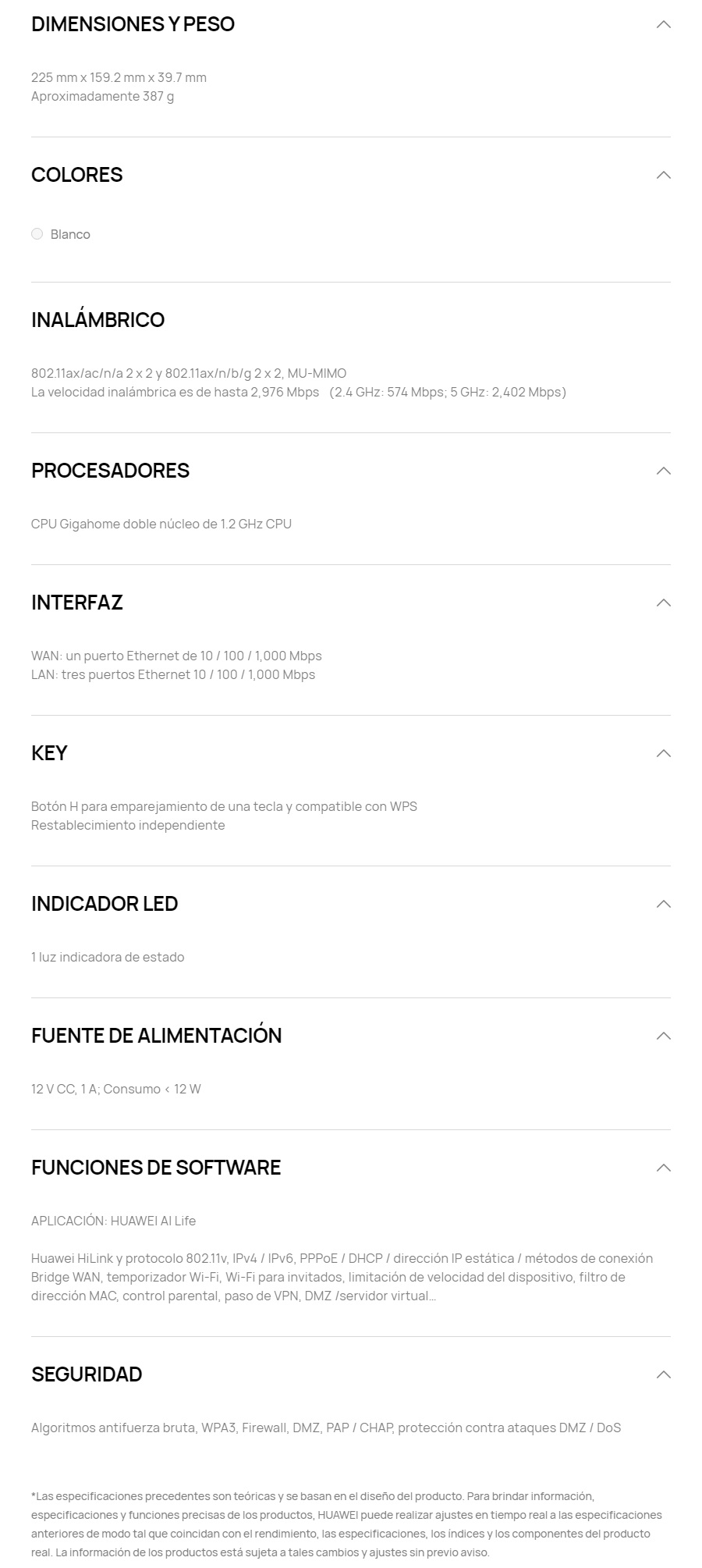Collapse the Dimensiones y Peso section
The width and height of the screenshot is (702, 1568).
(664, 24)
